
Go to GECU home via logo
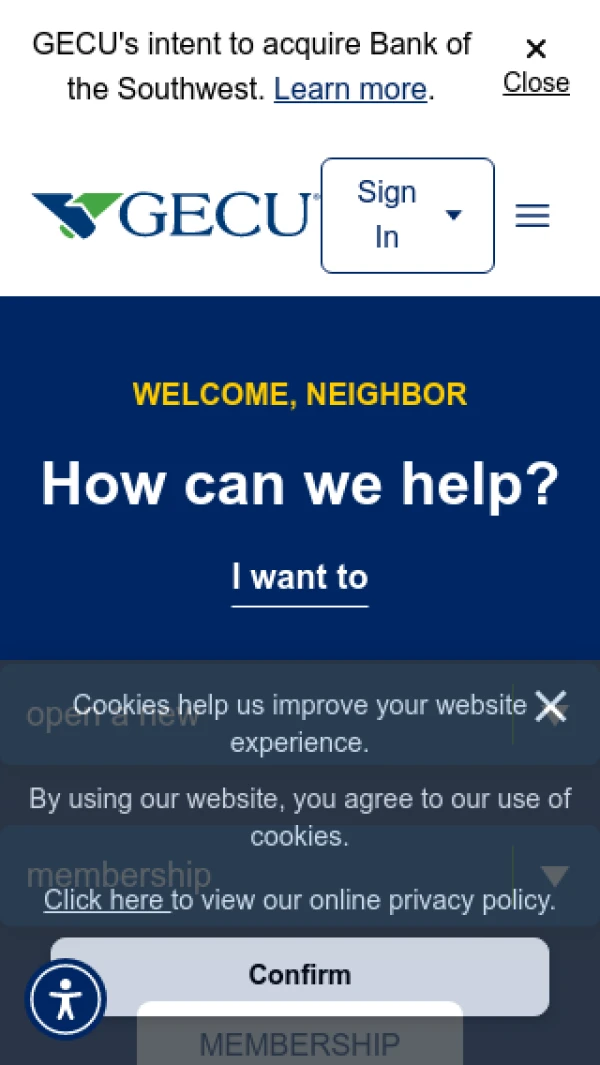[x=174, y=215]
